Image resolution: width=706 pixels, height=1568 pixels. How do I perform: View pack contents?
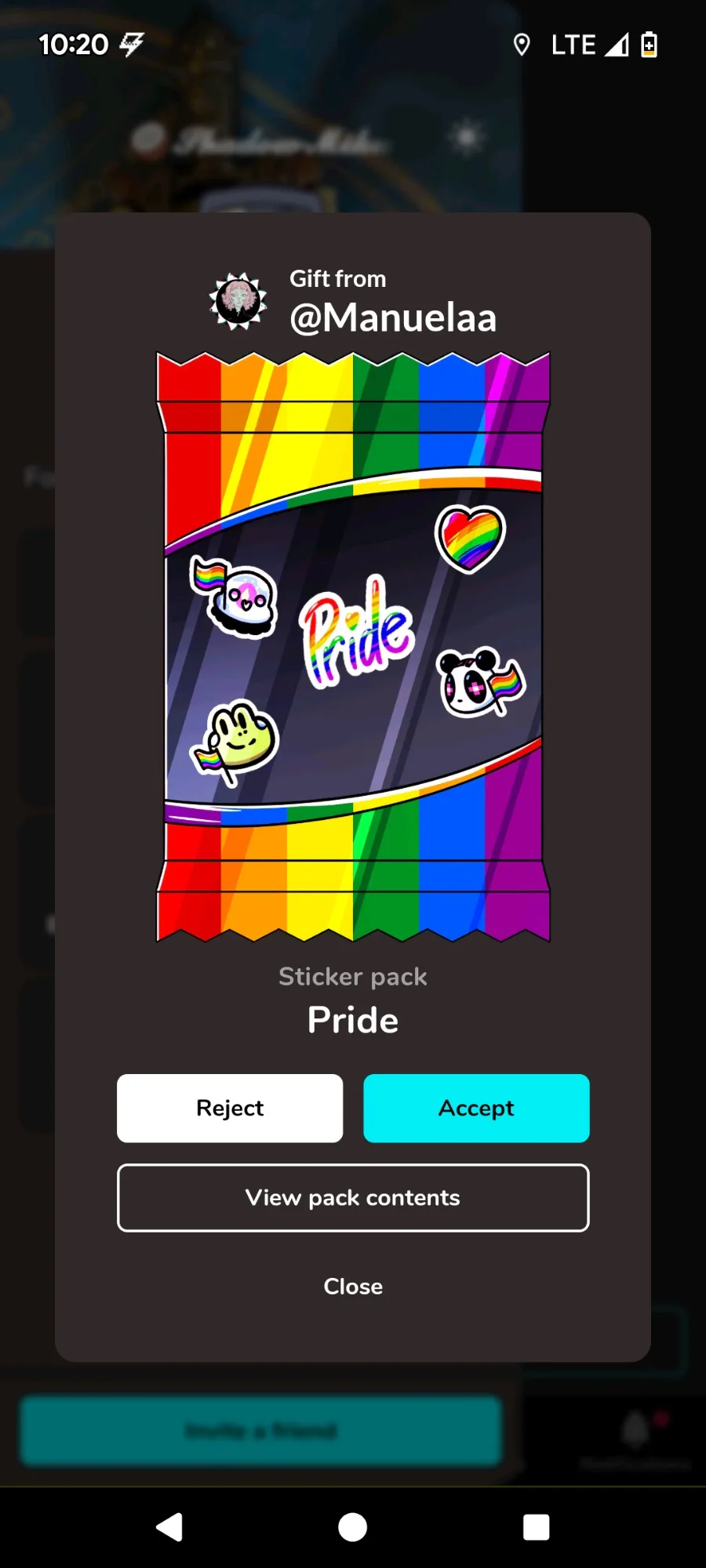pos(353,1197)
